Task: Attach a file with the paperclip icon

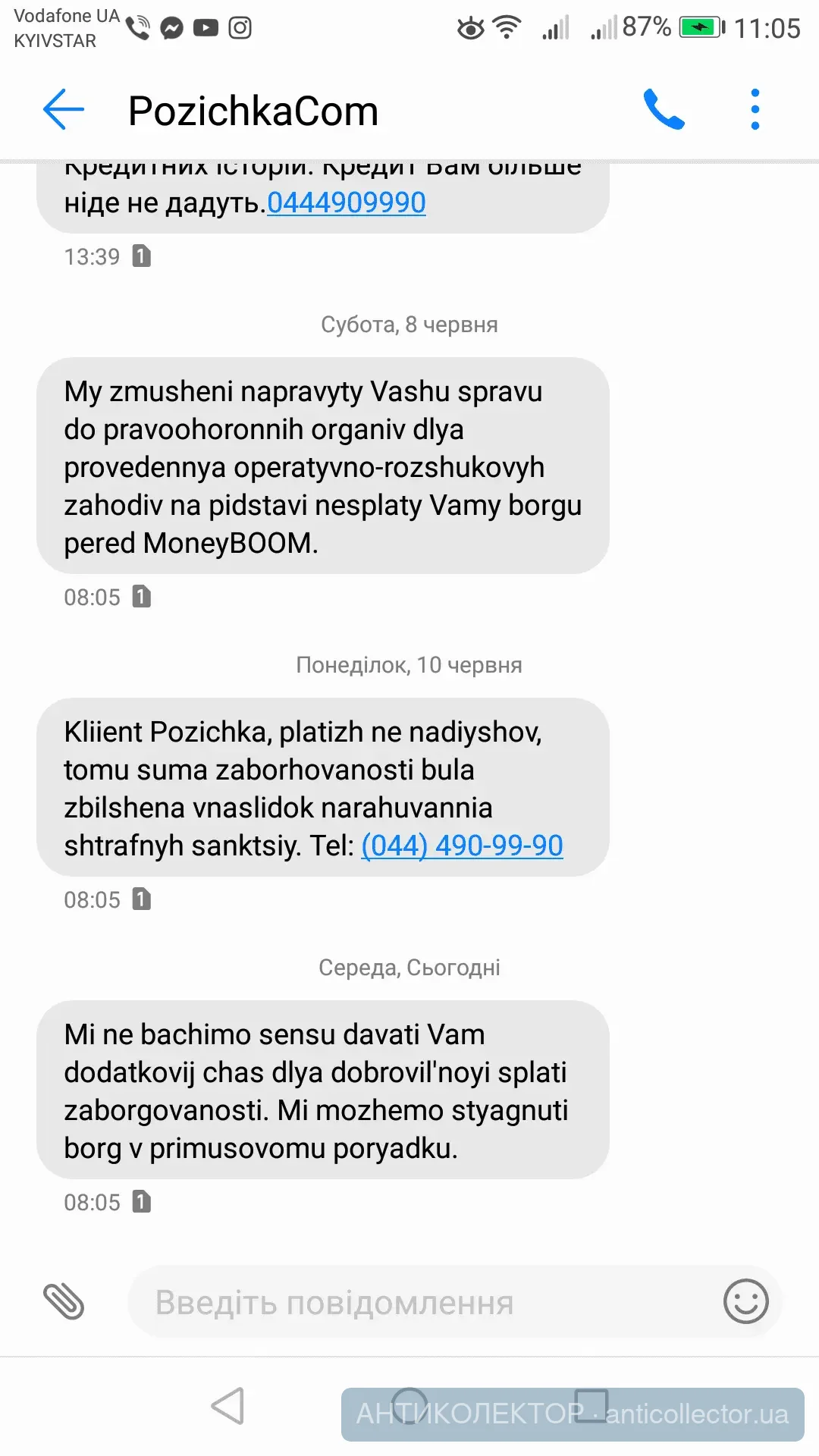Action: [64, 1302]
